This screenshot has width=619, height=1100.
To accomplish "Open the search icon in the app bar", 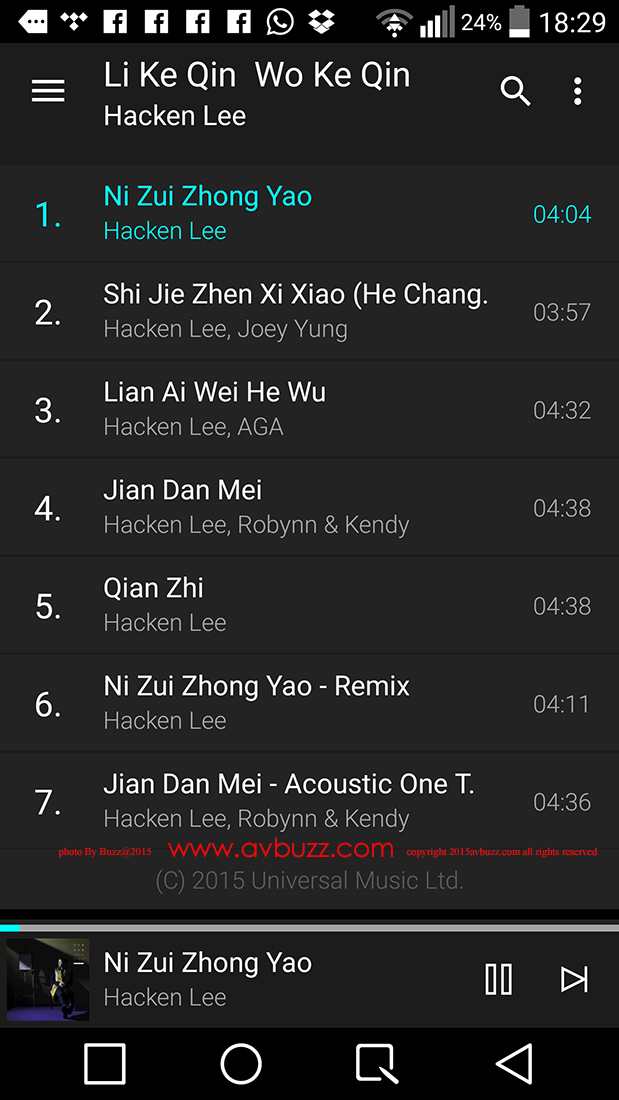I will click(x=515, y=92).
